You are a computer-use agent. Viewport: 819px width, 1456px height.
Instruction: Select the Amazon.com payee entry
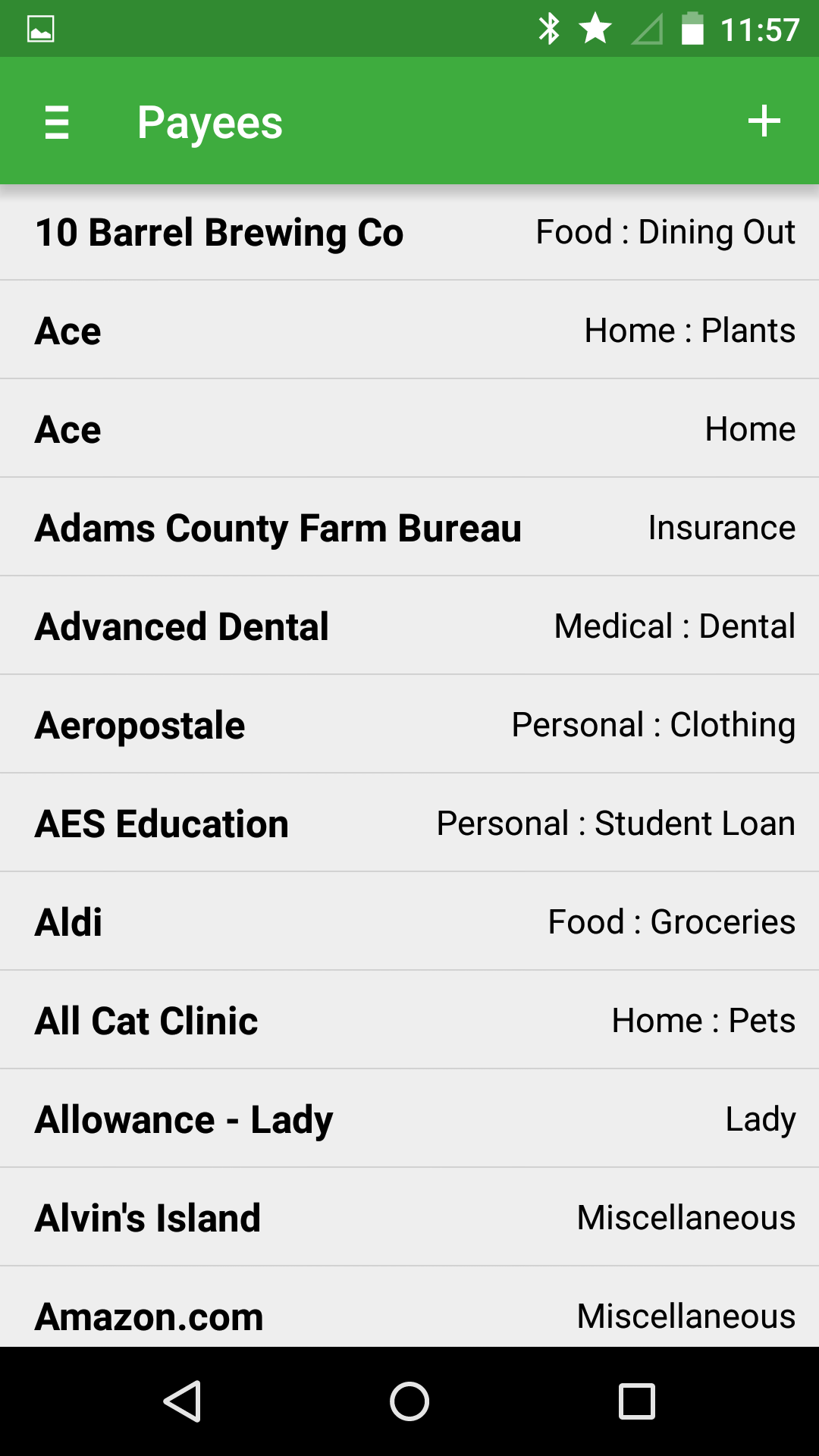click(x=409, y=1316)
